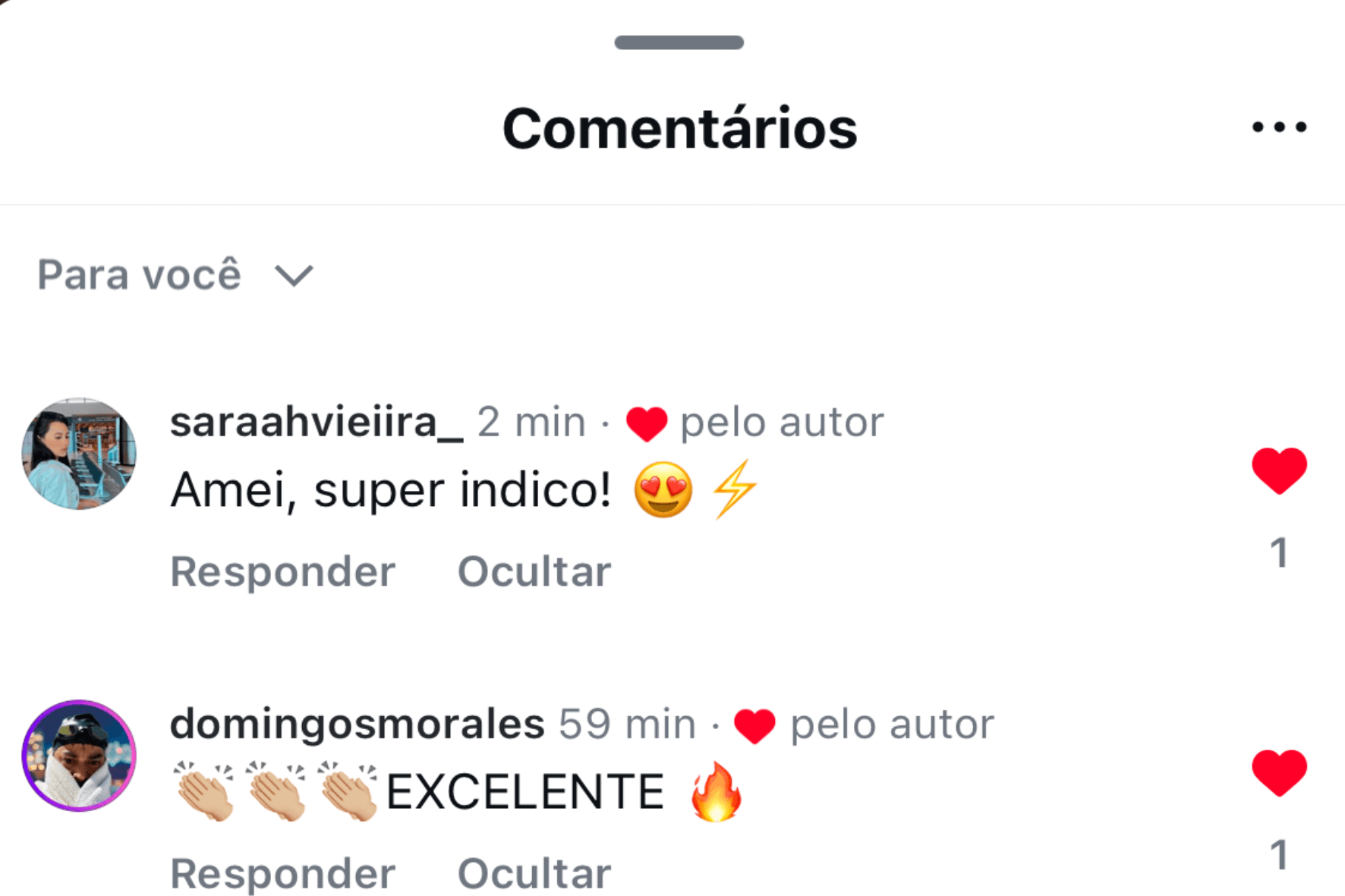Open the three-dot overflow menu
1345x896 pixels.
pos(1279,127)
